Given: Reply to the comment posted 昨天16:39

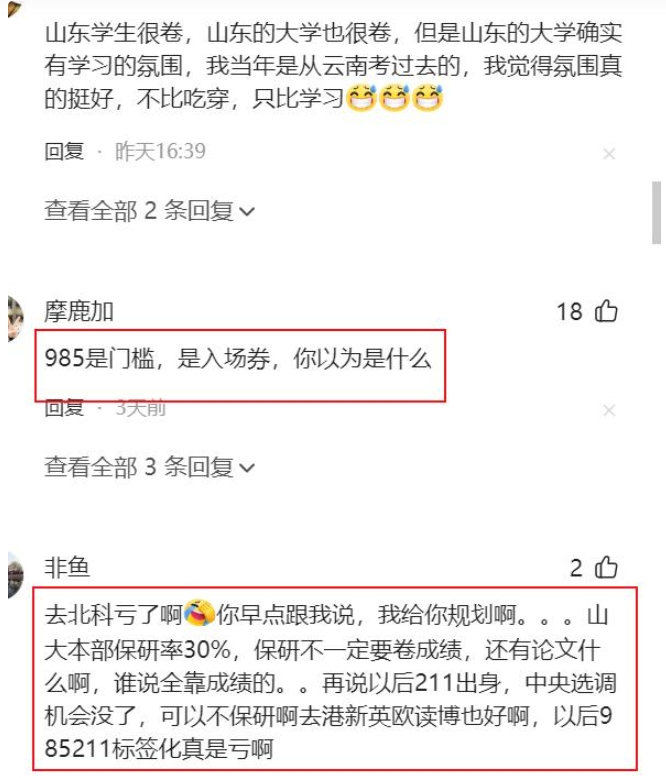Looking at the screenshot, I should (64, 152).
